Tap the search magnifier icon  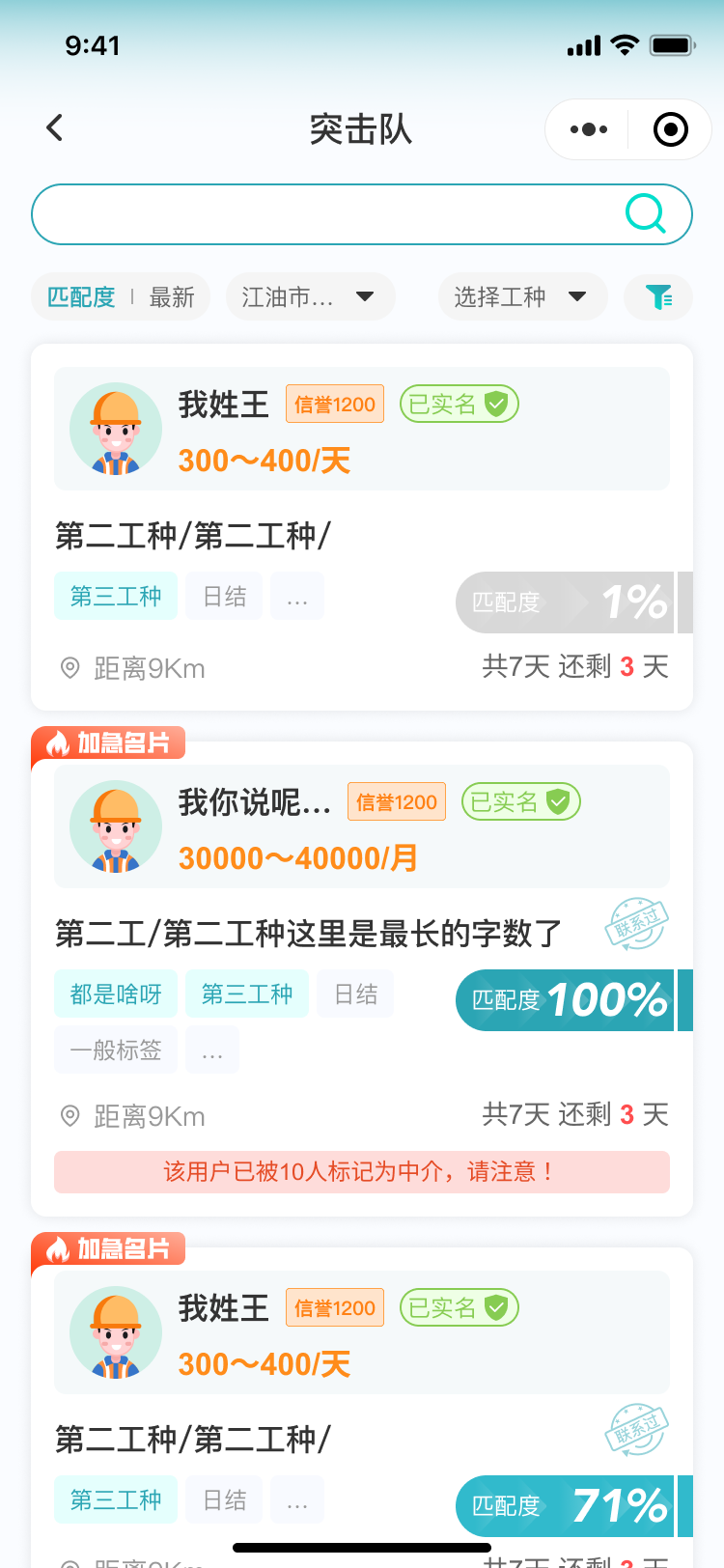point(645,213)
